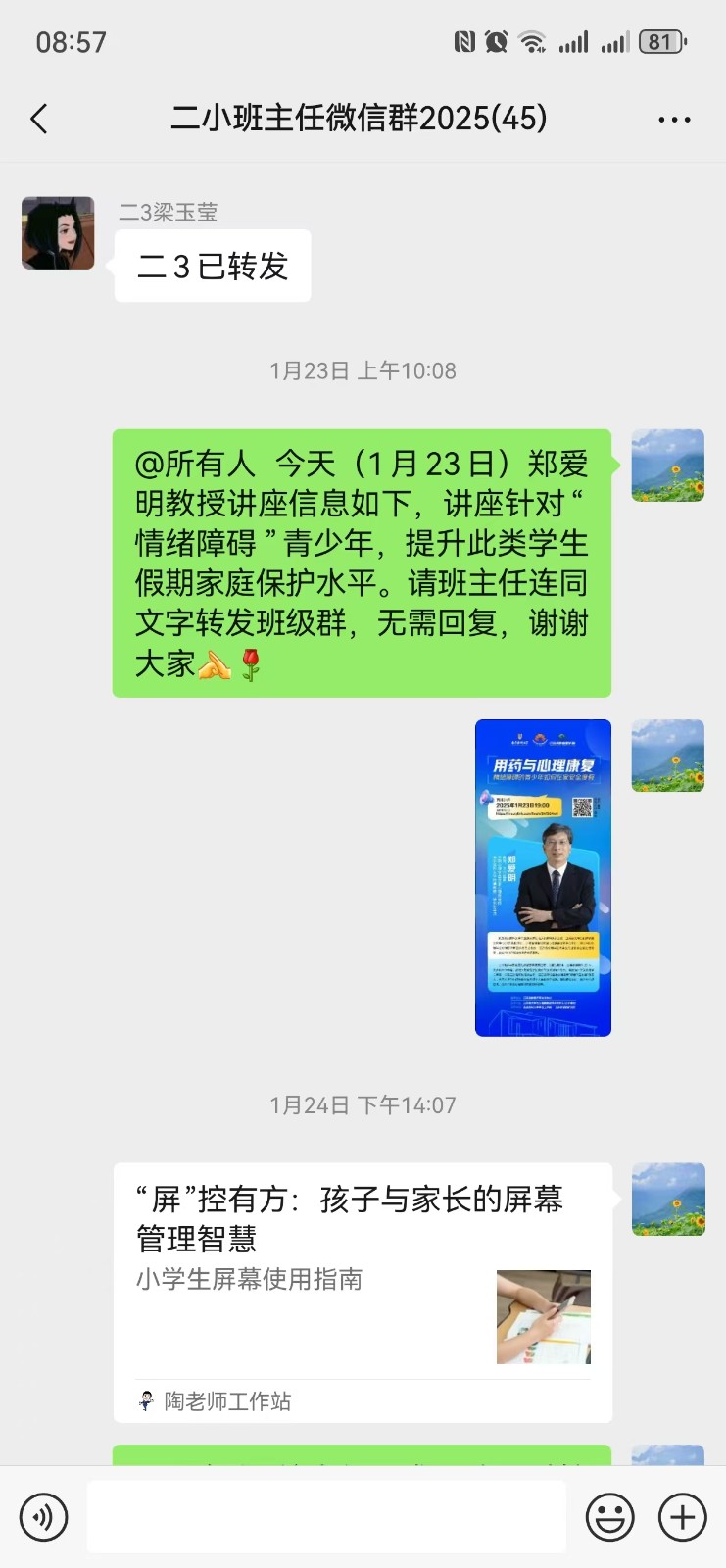This screenshot has width=726, height=1568.
Task: Focus the message text field
Action: (x=326, y=1517)
